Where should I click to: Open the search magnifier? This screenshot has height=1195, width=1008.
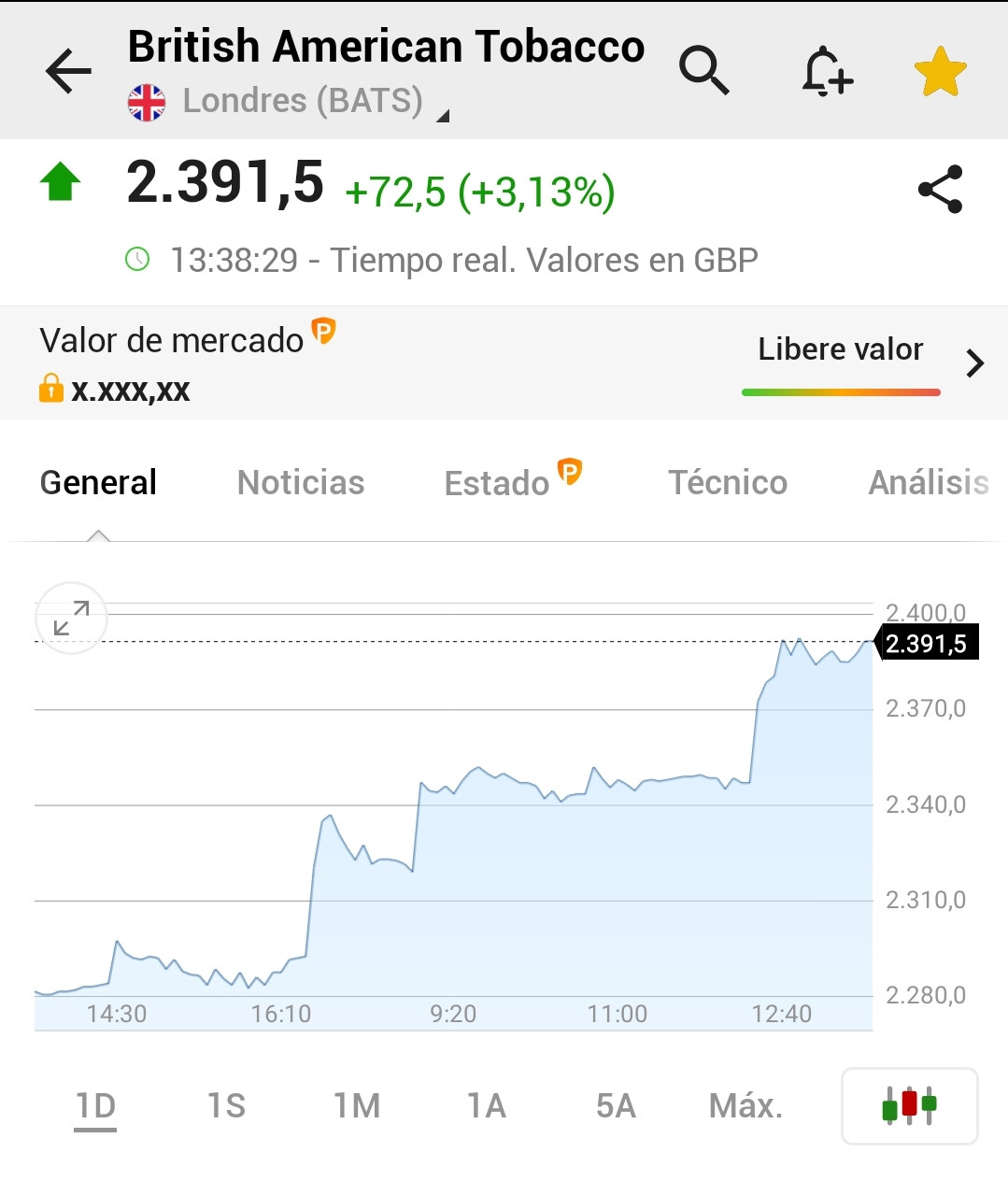[x=703, y=70]
